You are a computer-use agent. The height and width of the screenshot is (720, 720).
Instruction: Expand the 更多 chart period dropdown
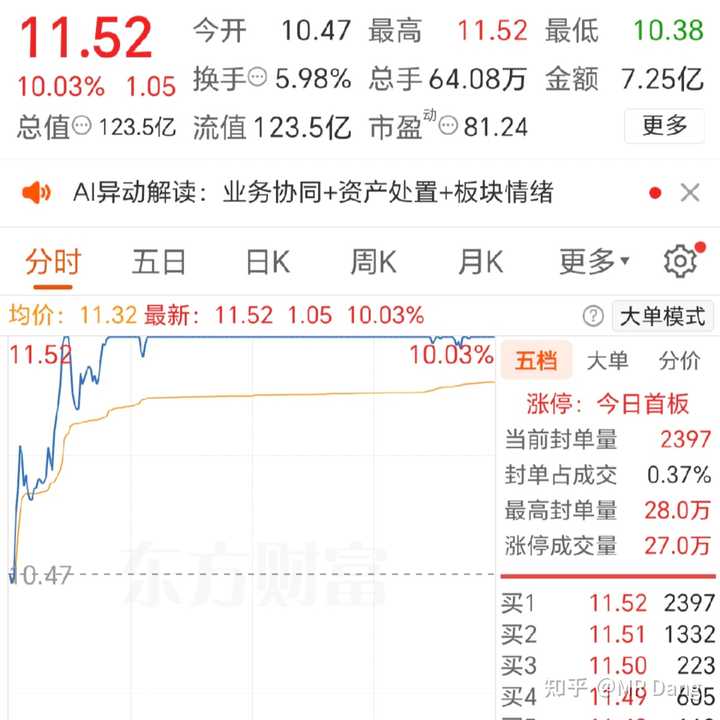click(x=594, y=262)
